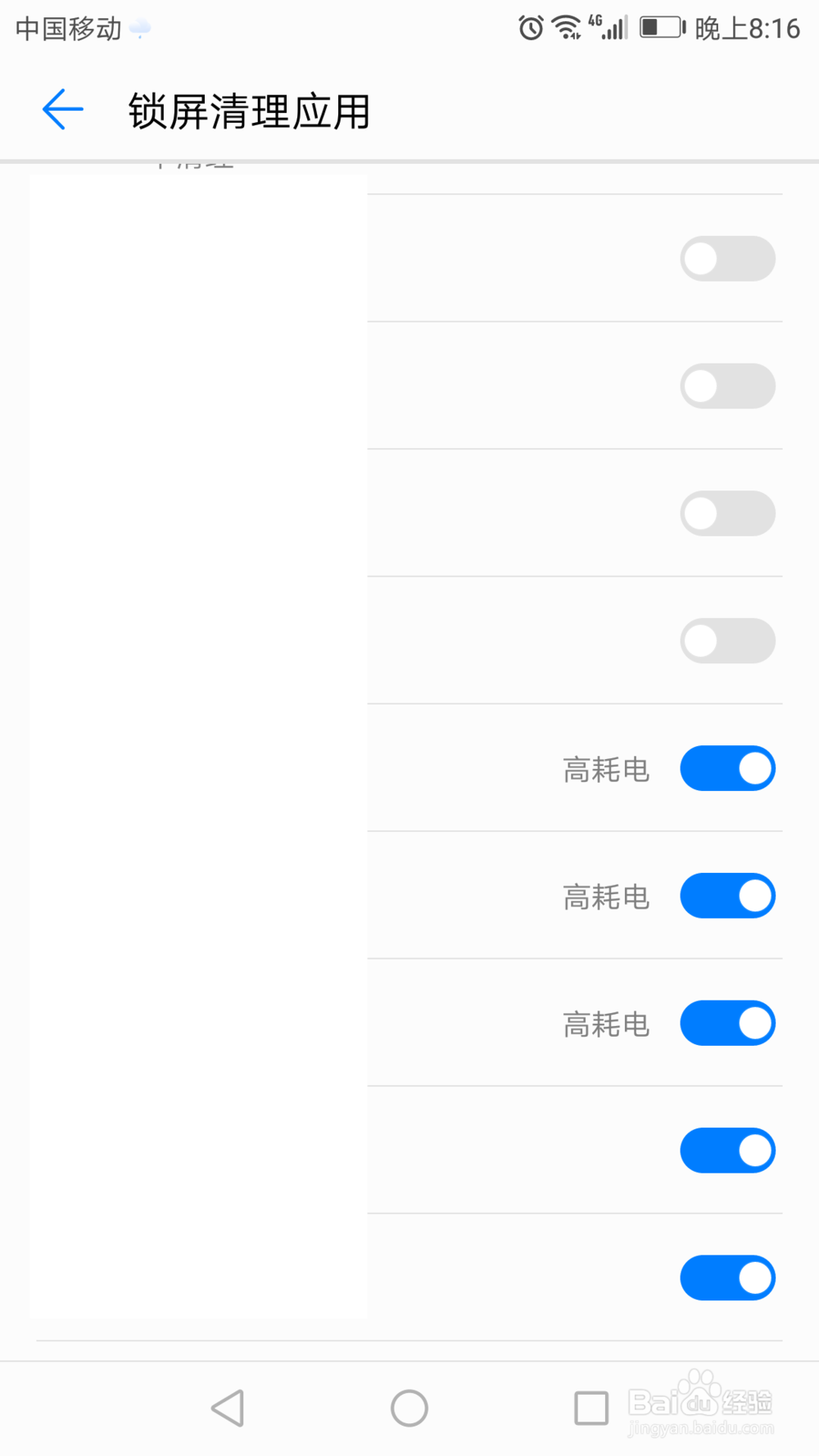Disable the third 高耗电 blue switch
819x1456 pixels.
tap(727, 1023)
